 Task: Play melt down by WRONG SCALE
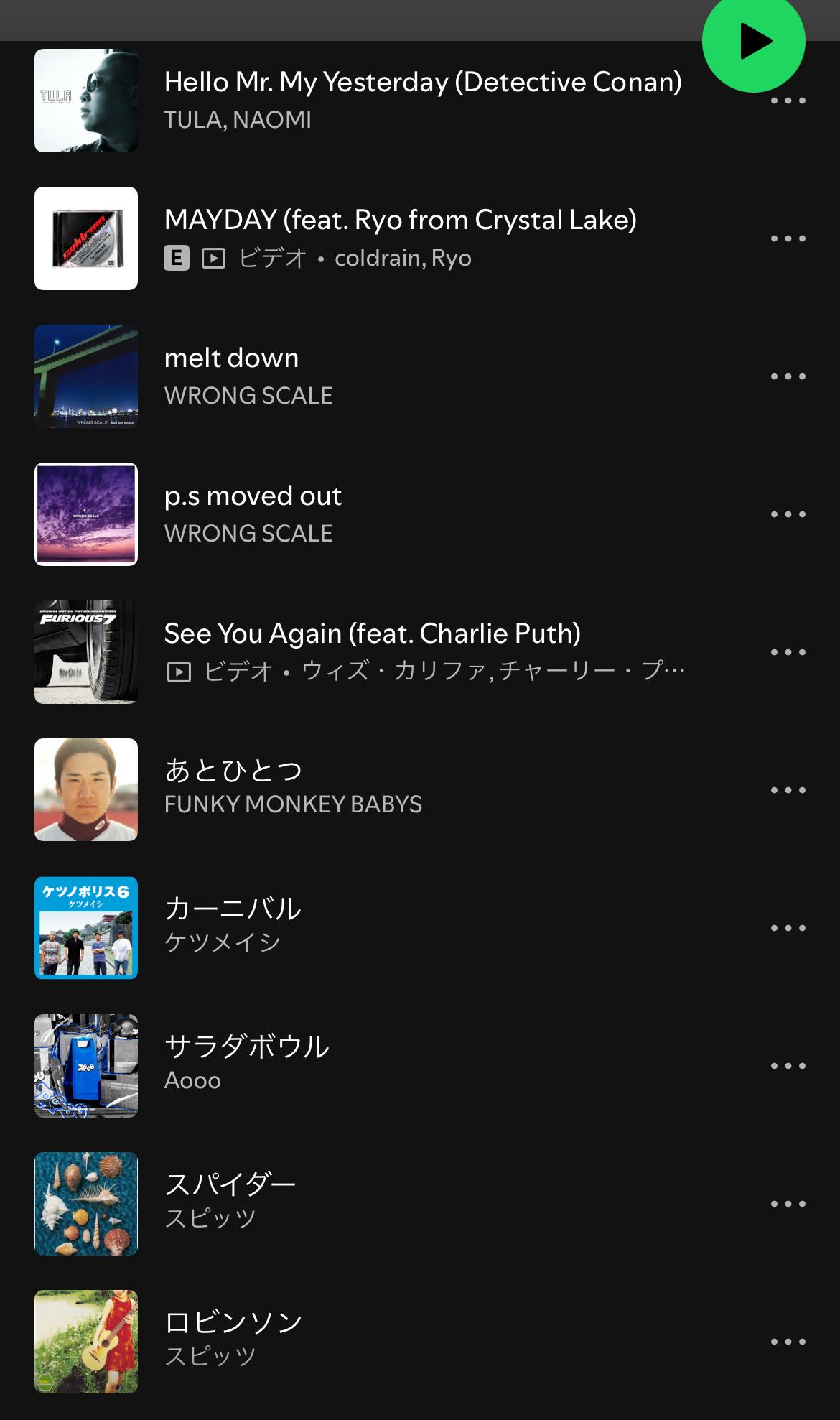231,376
